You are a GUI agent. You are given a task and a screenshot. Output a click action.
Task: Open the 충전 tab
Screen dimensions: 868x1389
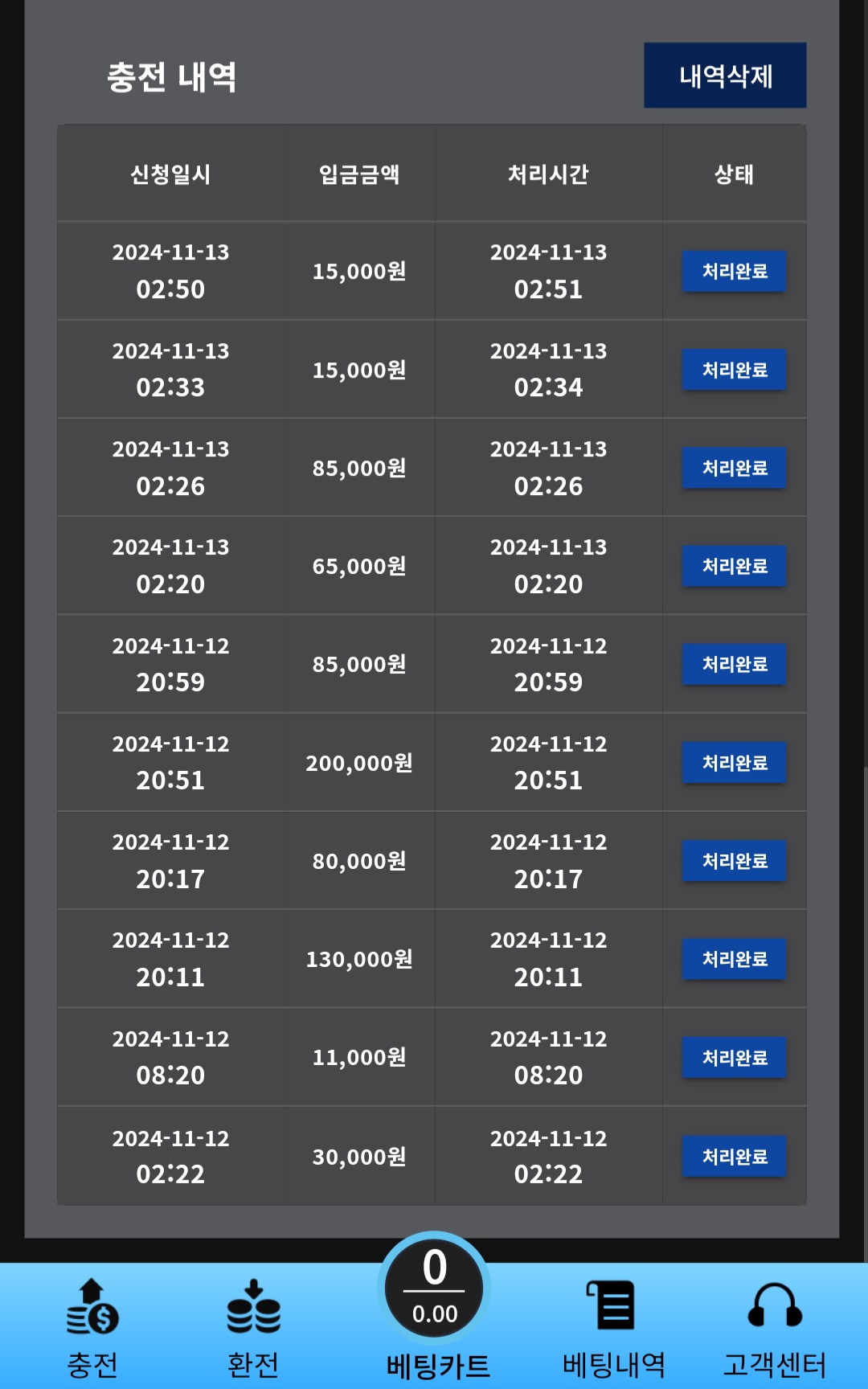[x=92, y=1328]
